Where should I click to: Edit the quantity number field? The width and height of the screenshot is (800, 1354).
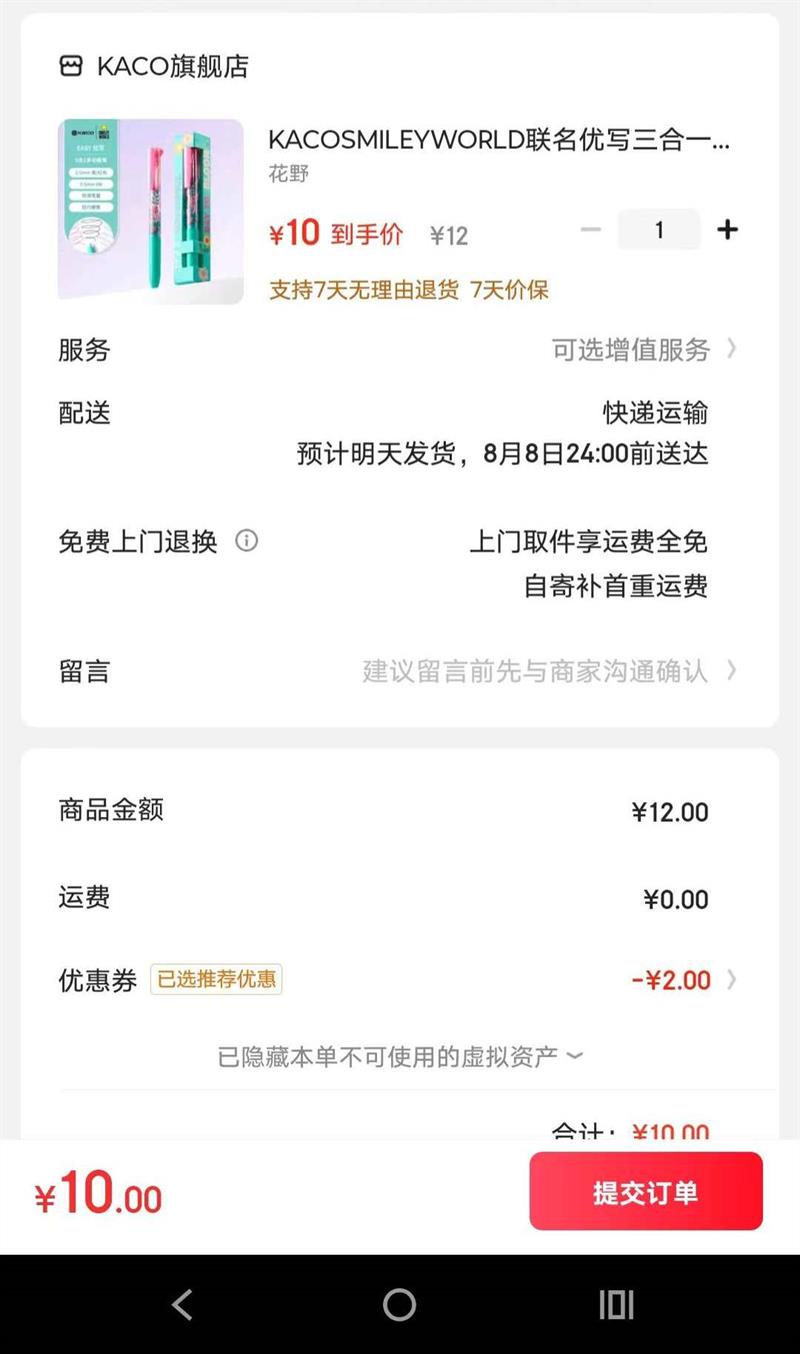pos(658,230)
